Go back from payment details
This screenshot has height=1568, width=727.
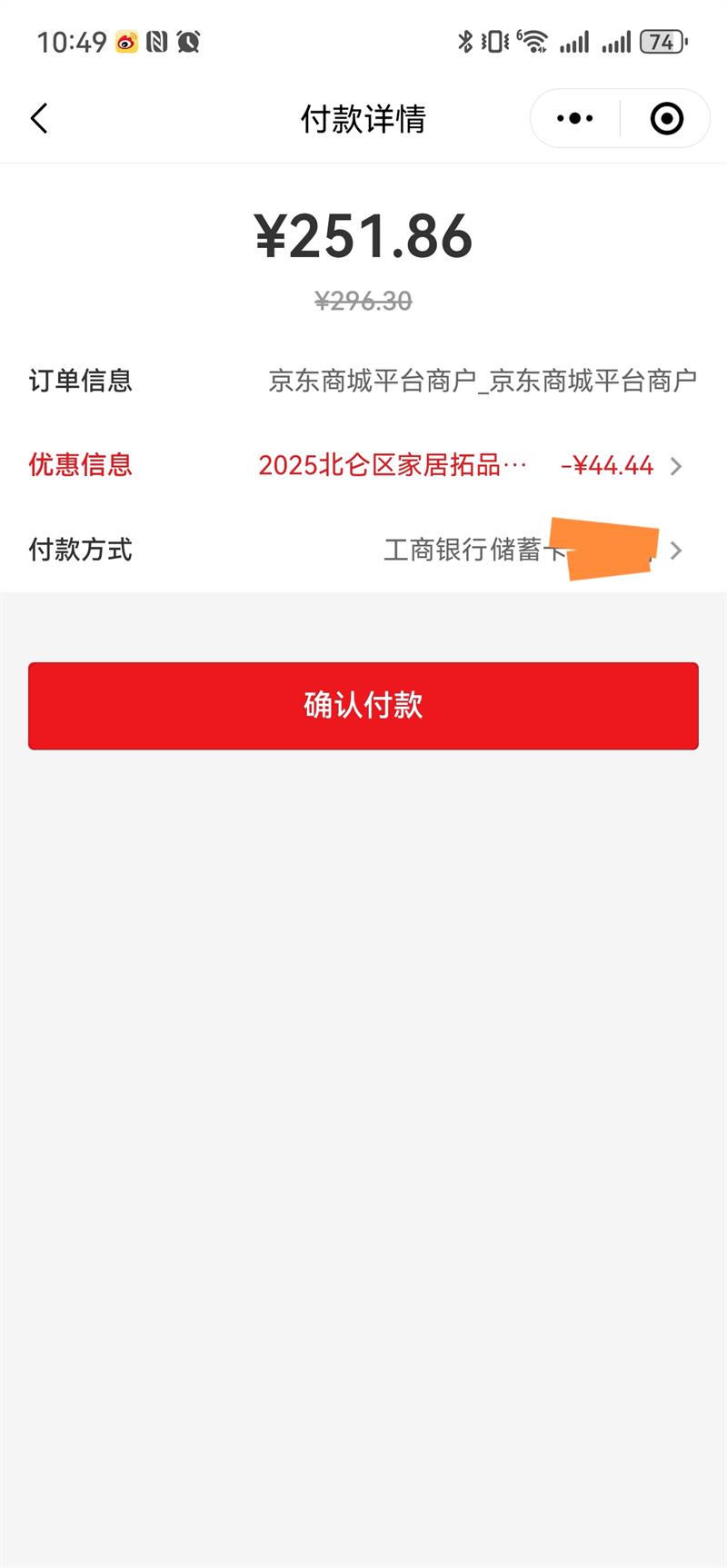pos(39,119)
